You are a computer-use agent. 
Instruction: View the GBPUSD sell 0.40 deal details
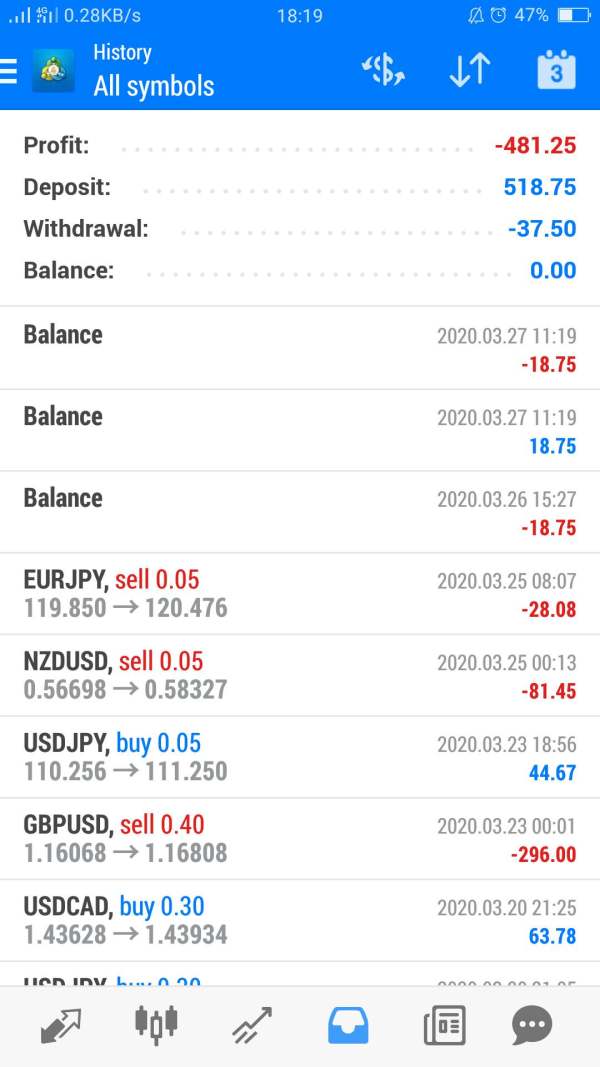(300, 839)
